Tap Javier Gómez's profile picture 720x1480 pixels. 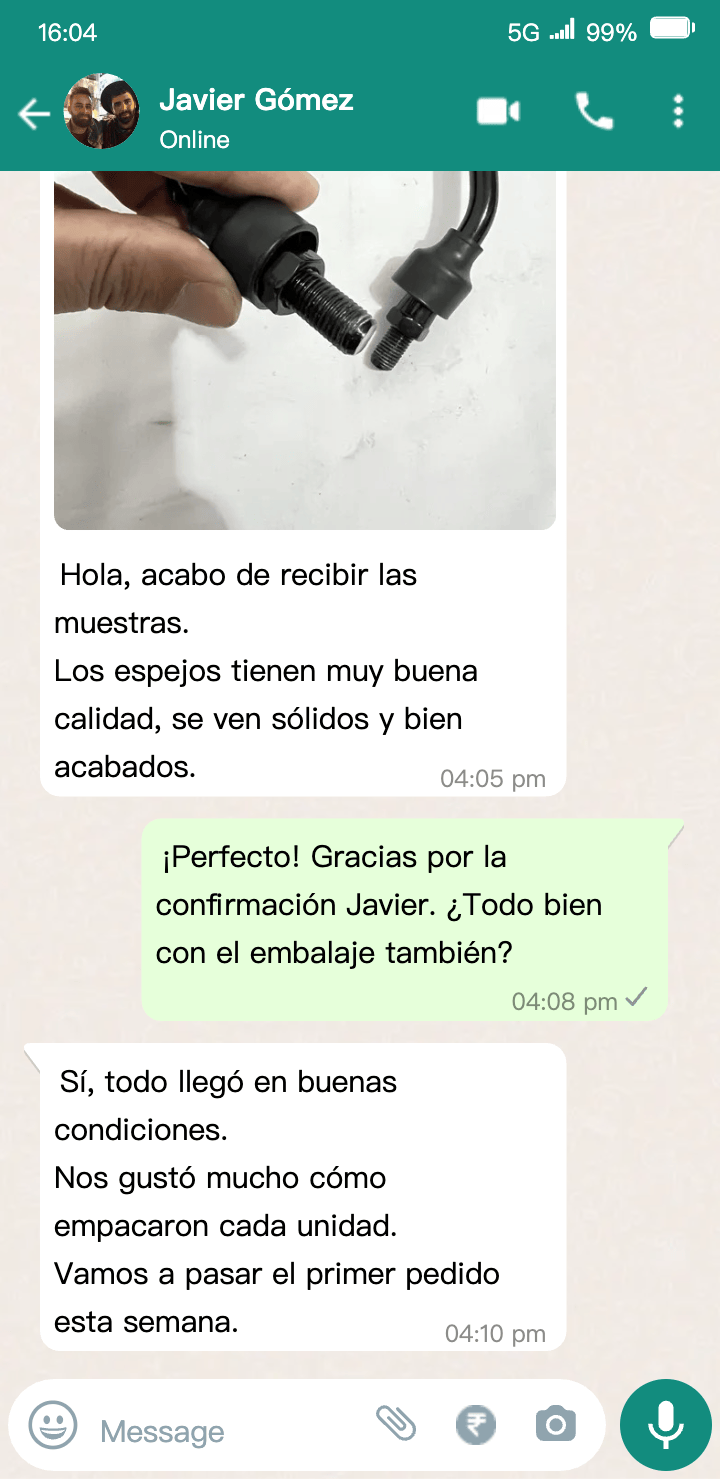point(101,111)
